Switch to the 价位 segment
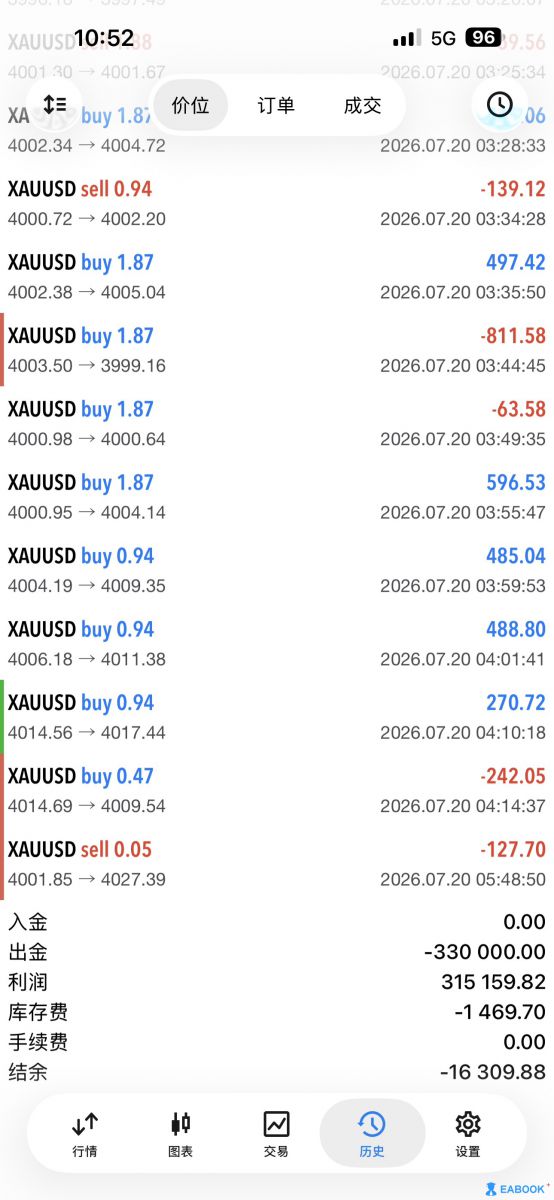 click(190, 105)
